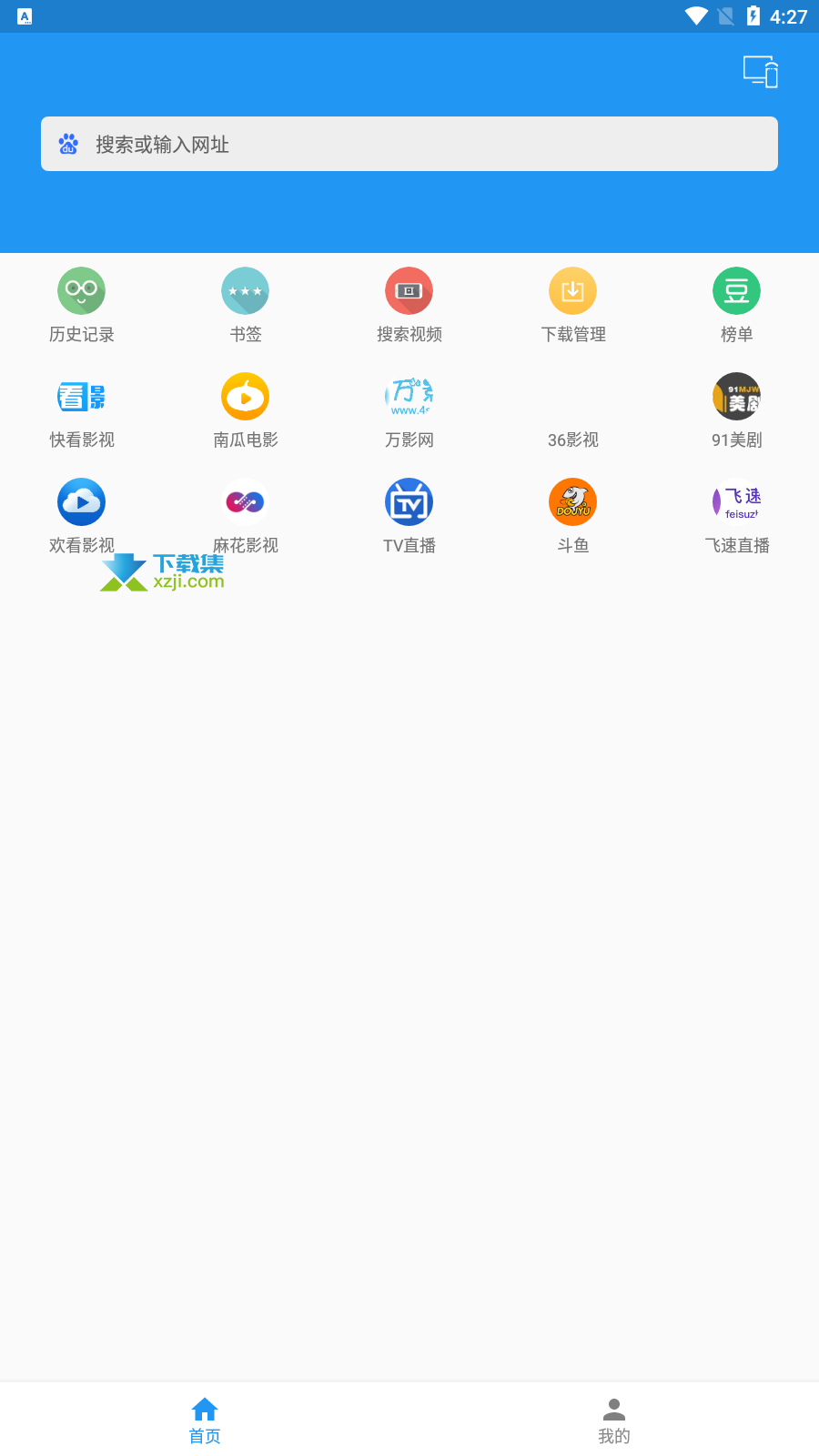819x1456 pixels.
Task: Open 飞速直播 shortcut
Action: coord(737,517)
